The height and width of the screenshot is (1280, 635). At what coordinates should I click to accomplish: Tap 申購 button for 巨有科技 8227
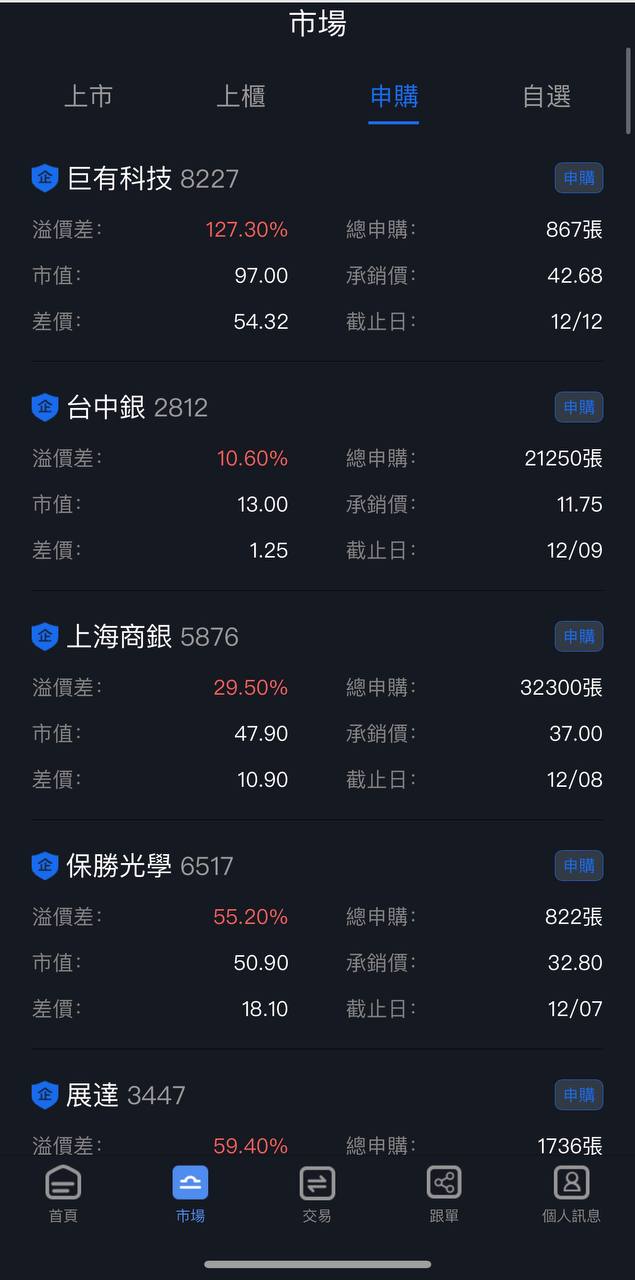pos(579,178)
